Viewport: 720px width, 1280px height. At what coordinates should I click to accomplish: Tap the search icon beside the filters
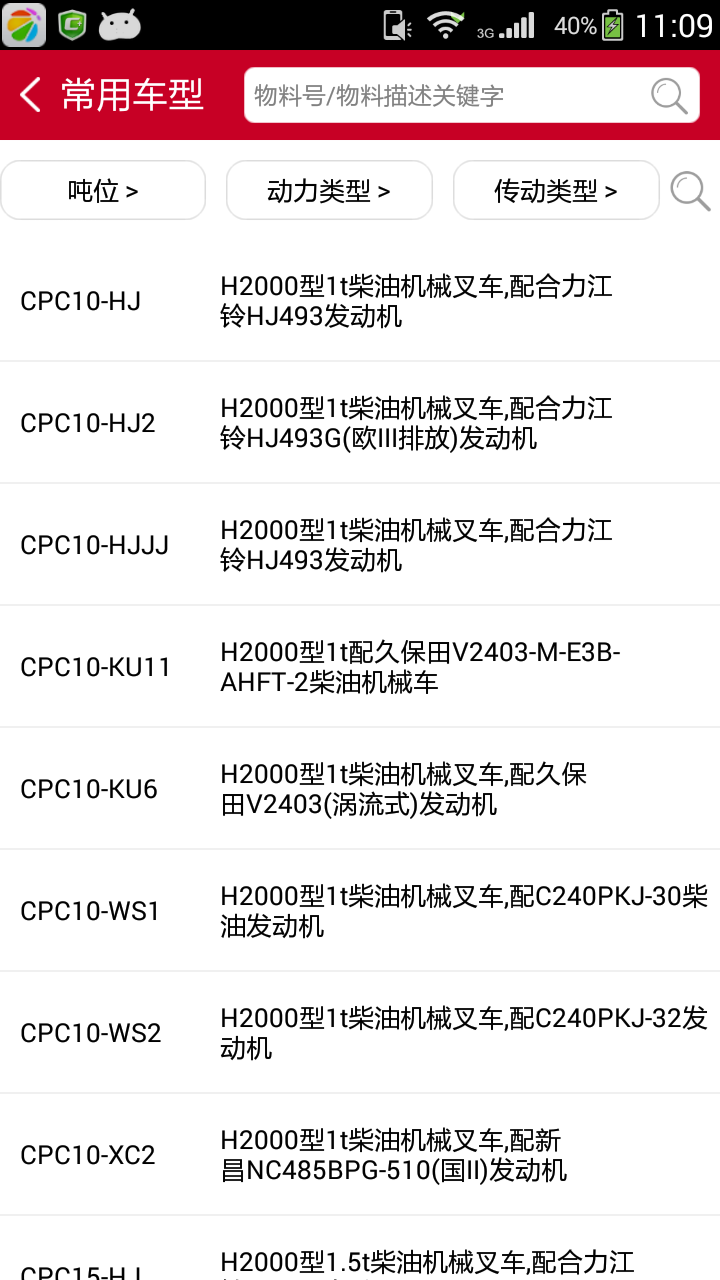(x=690, y=190)
